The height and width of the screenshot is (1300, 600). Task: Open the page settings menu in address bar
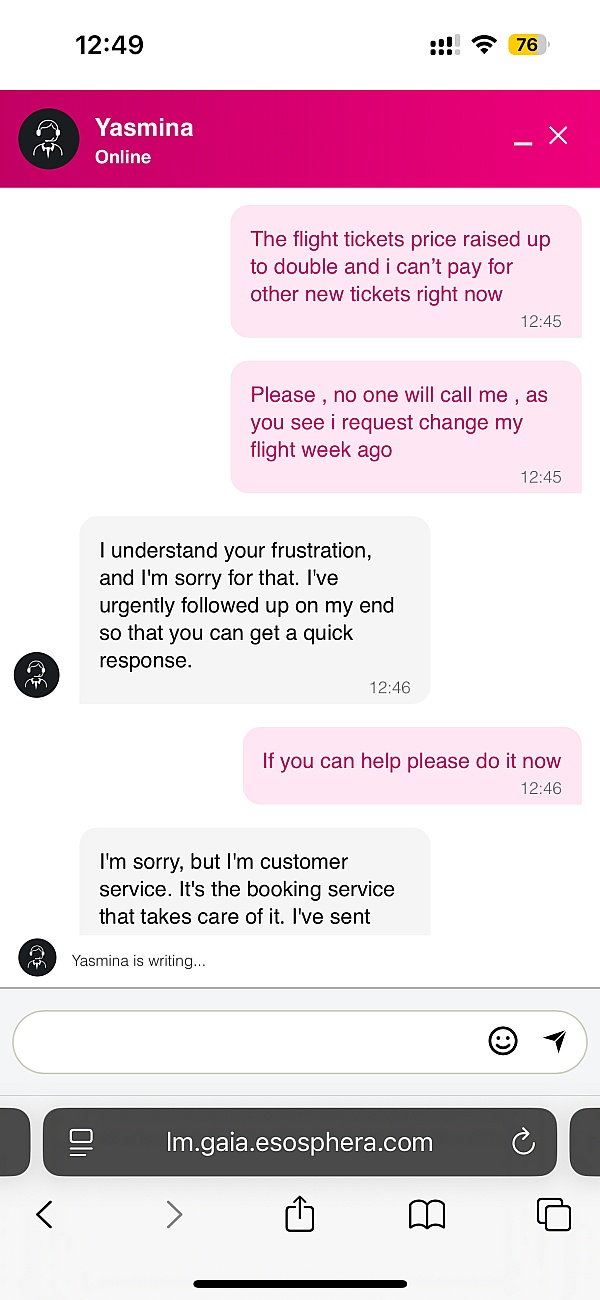[x=81, y=1142]
